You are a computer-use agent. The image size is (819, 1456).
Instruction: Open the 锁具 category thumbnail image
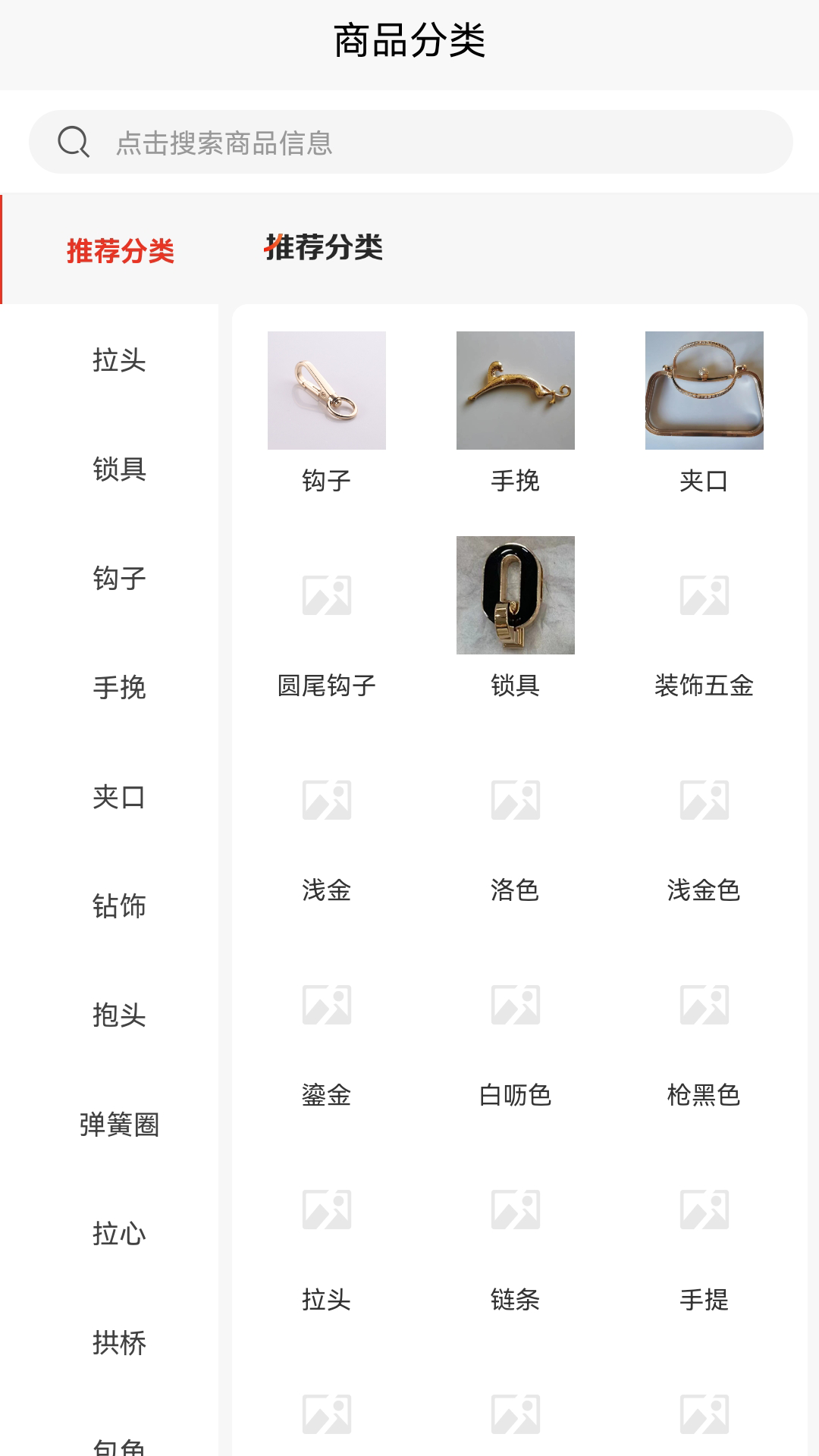(x=514, y=595)
